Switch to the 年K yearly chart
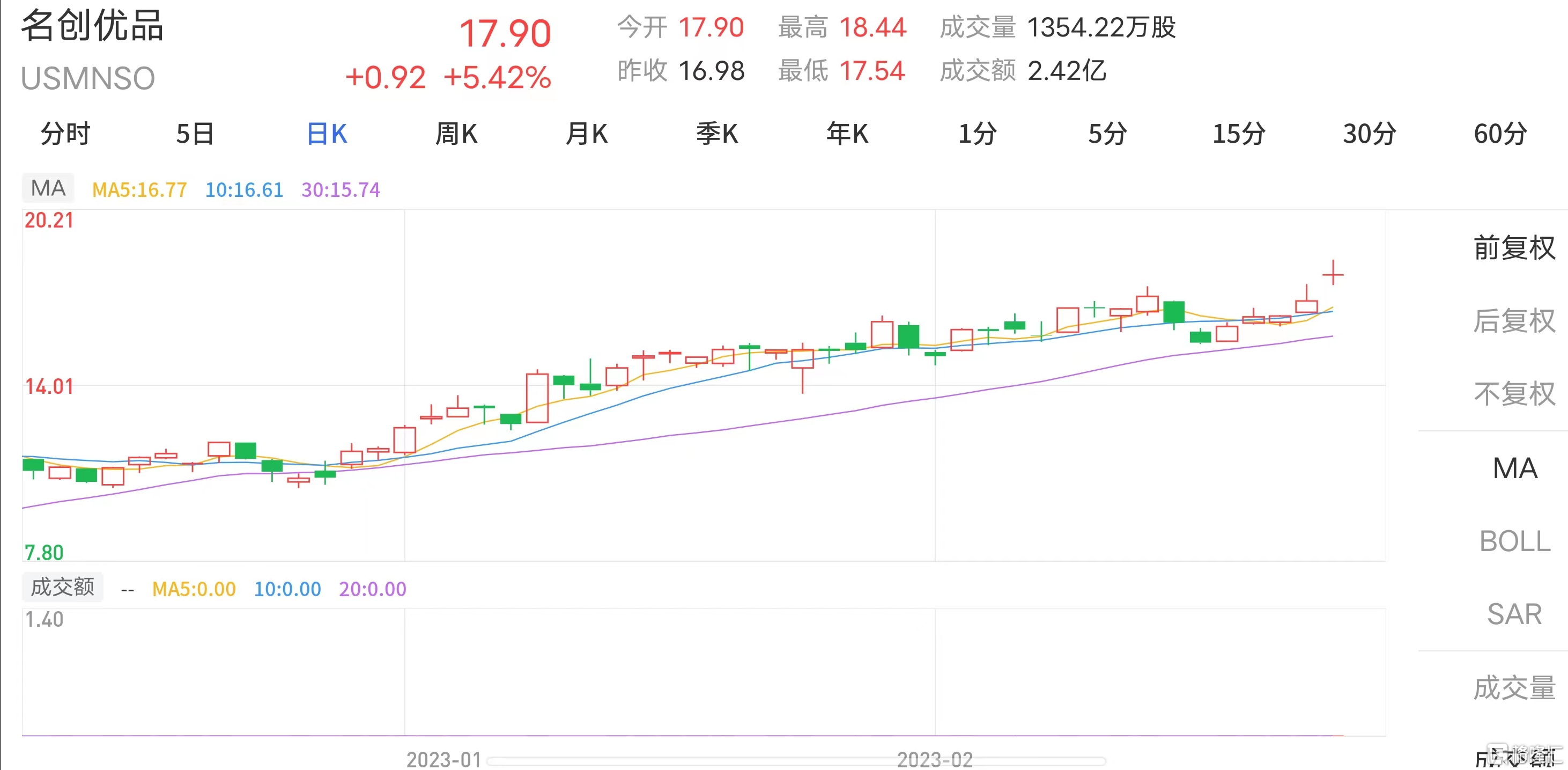Screen dimensions: 1568x770 pos(847,134)
